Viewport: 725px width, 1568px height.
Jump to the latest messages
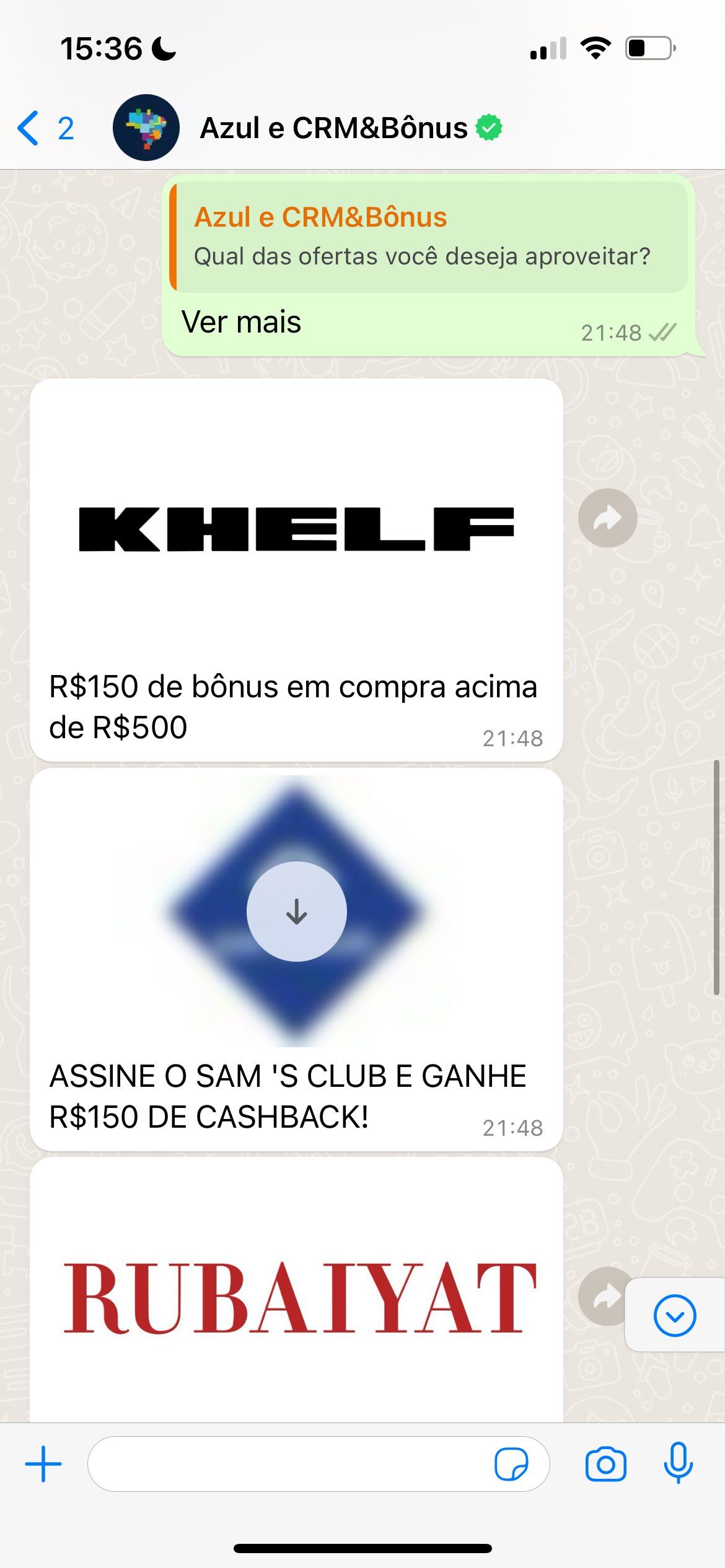click(674, 1316)
